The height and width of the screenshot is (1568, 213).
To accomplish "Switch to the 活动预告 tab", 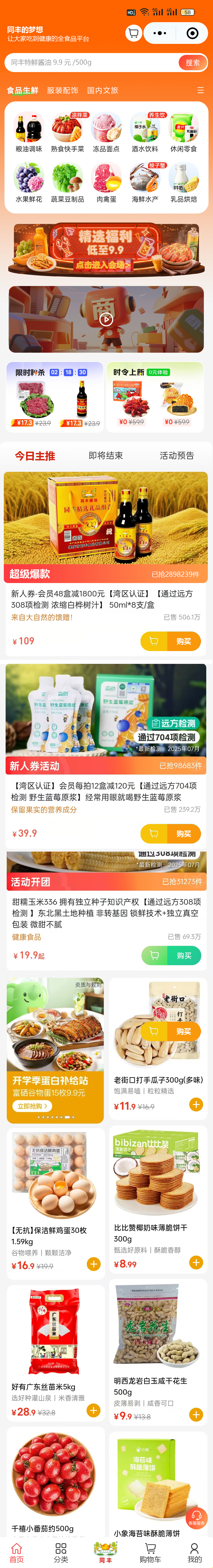I will pyautogui.click(x=176, y=455).
